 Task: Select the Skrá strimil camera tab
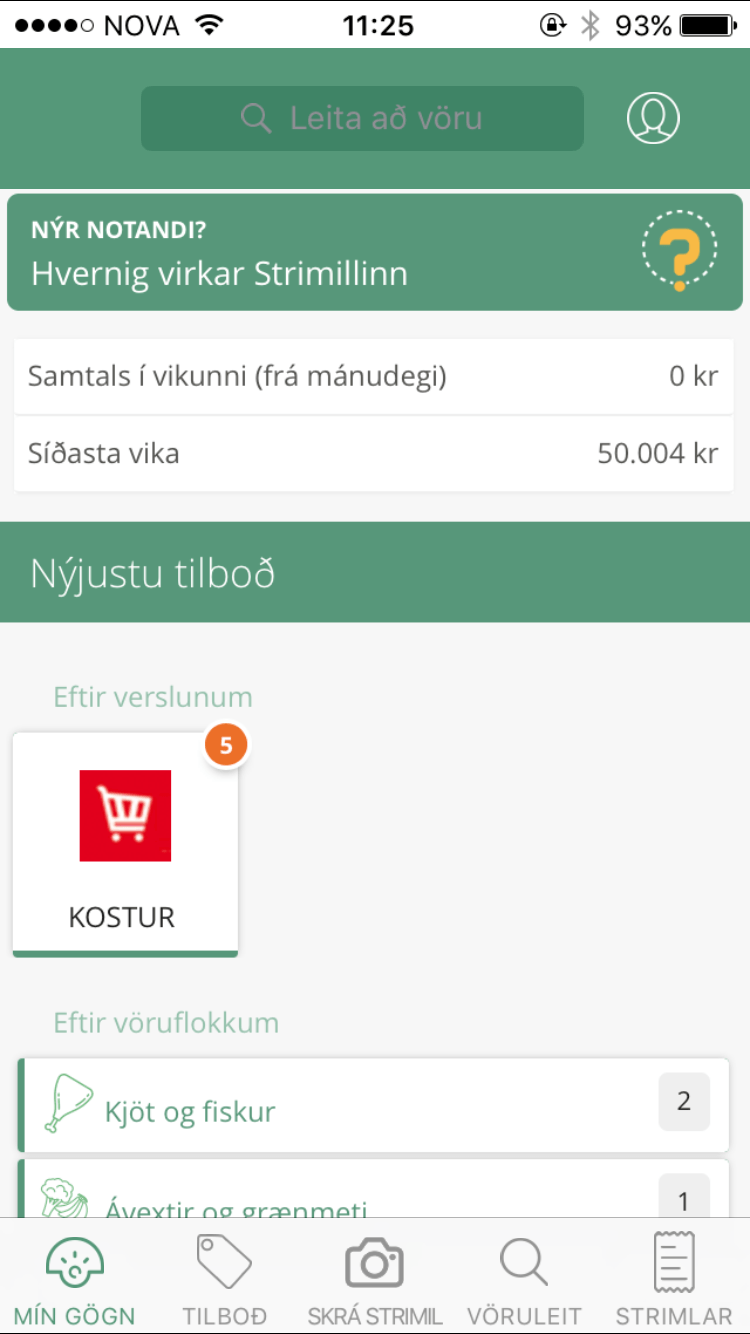tap(375, 1278)
